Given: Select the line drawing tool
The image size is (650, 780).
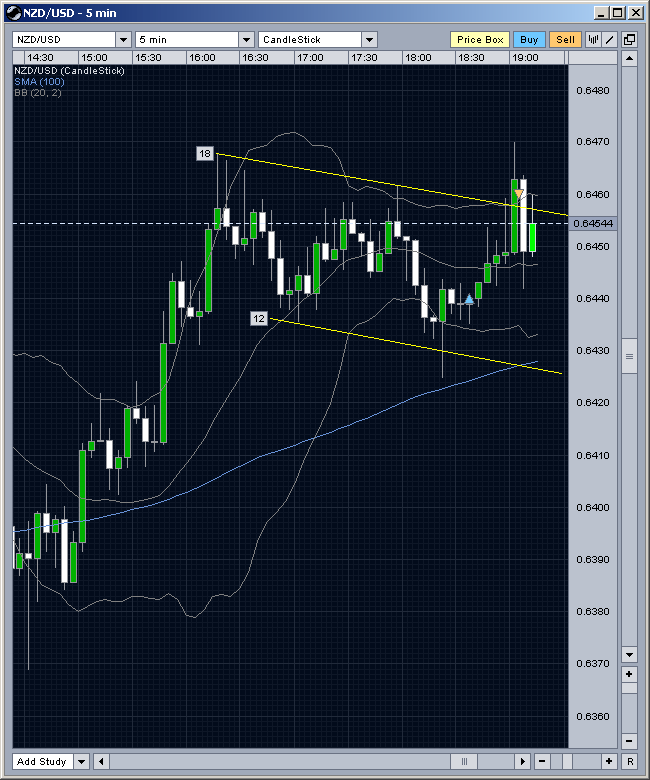Looking at the screenshot, I should pyautogui.click(x=609, y=40).
